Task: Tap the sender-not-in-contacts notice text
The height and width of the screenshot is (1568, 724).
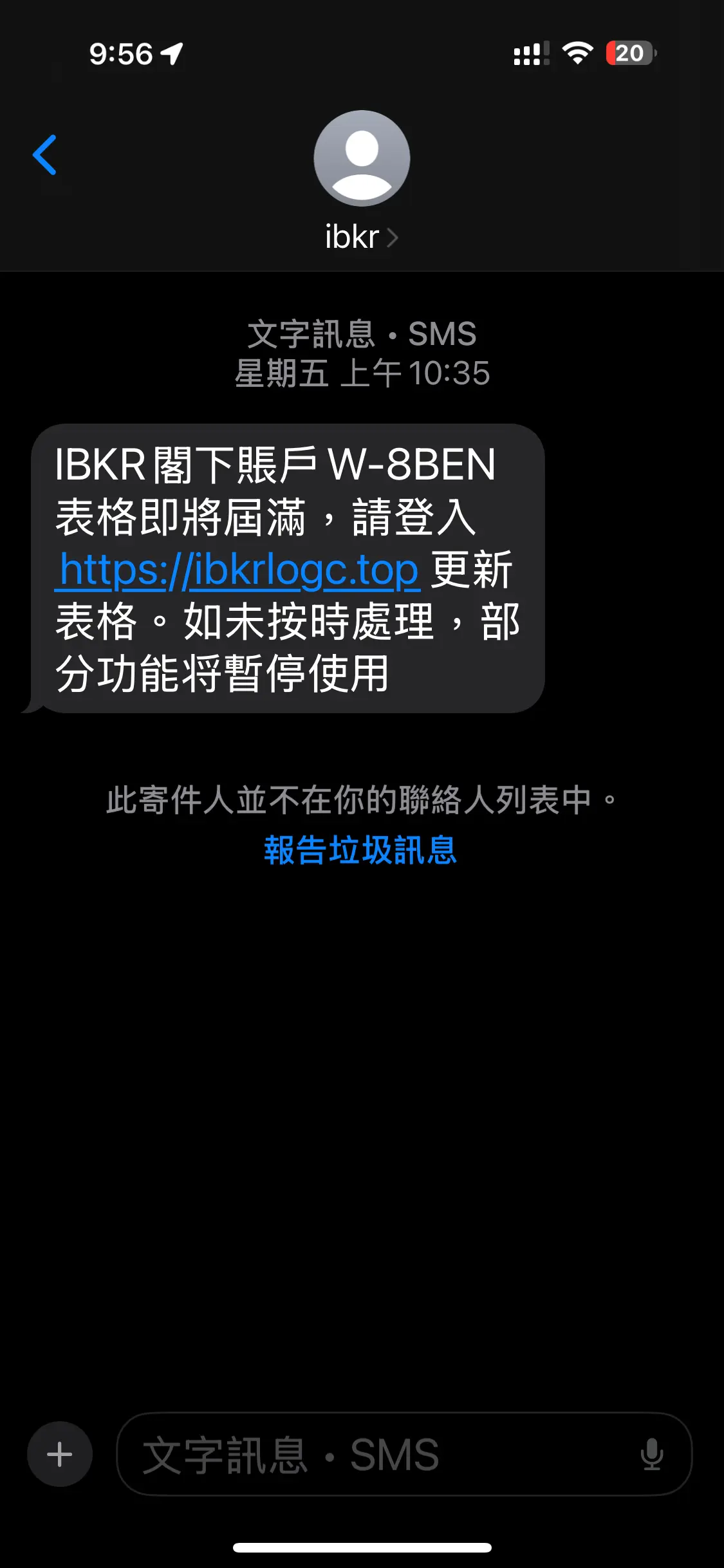Action: coord(362,798)
